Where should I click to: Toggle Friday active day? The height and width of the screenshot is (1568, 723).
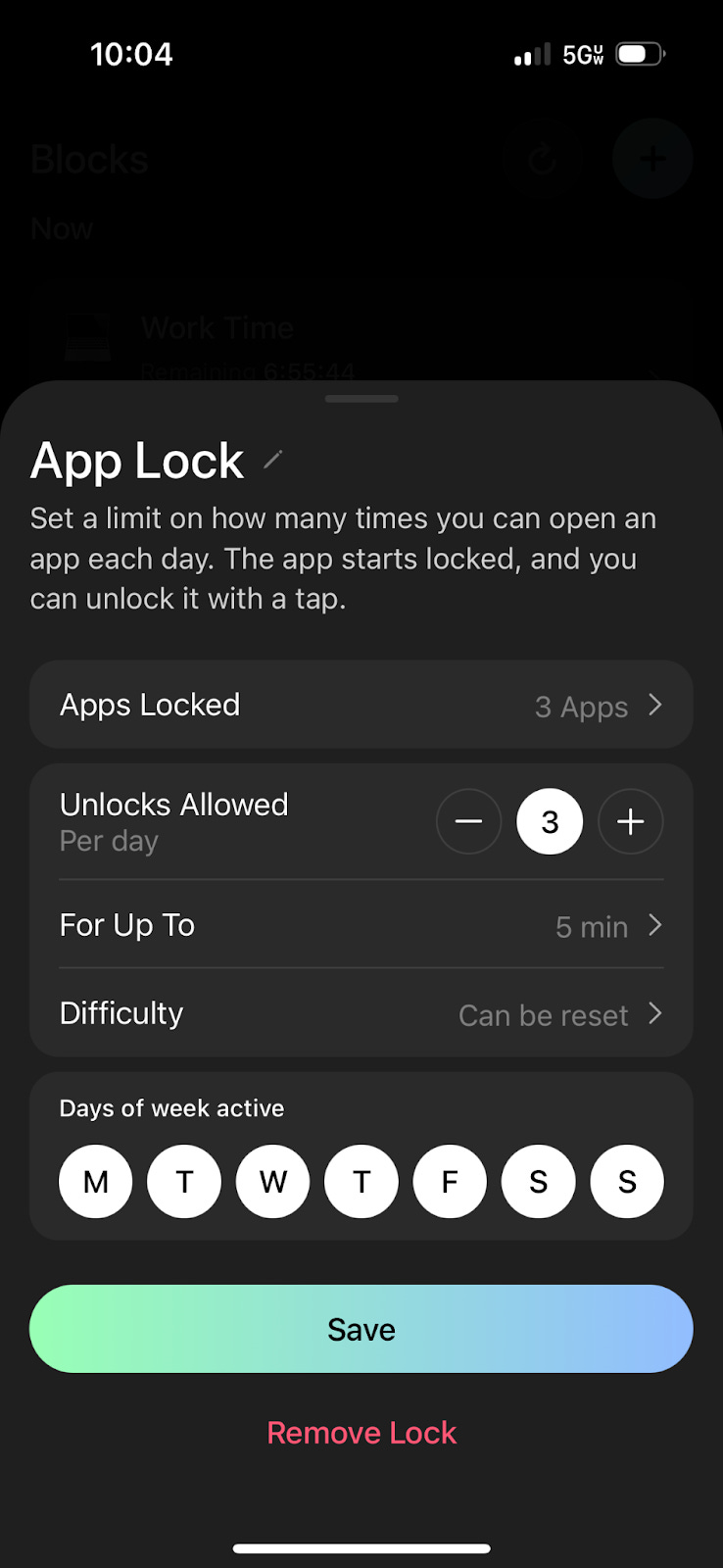(450, 1181)
